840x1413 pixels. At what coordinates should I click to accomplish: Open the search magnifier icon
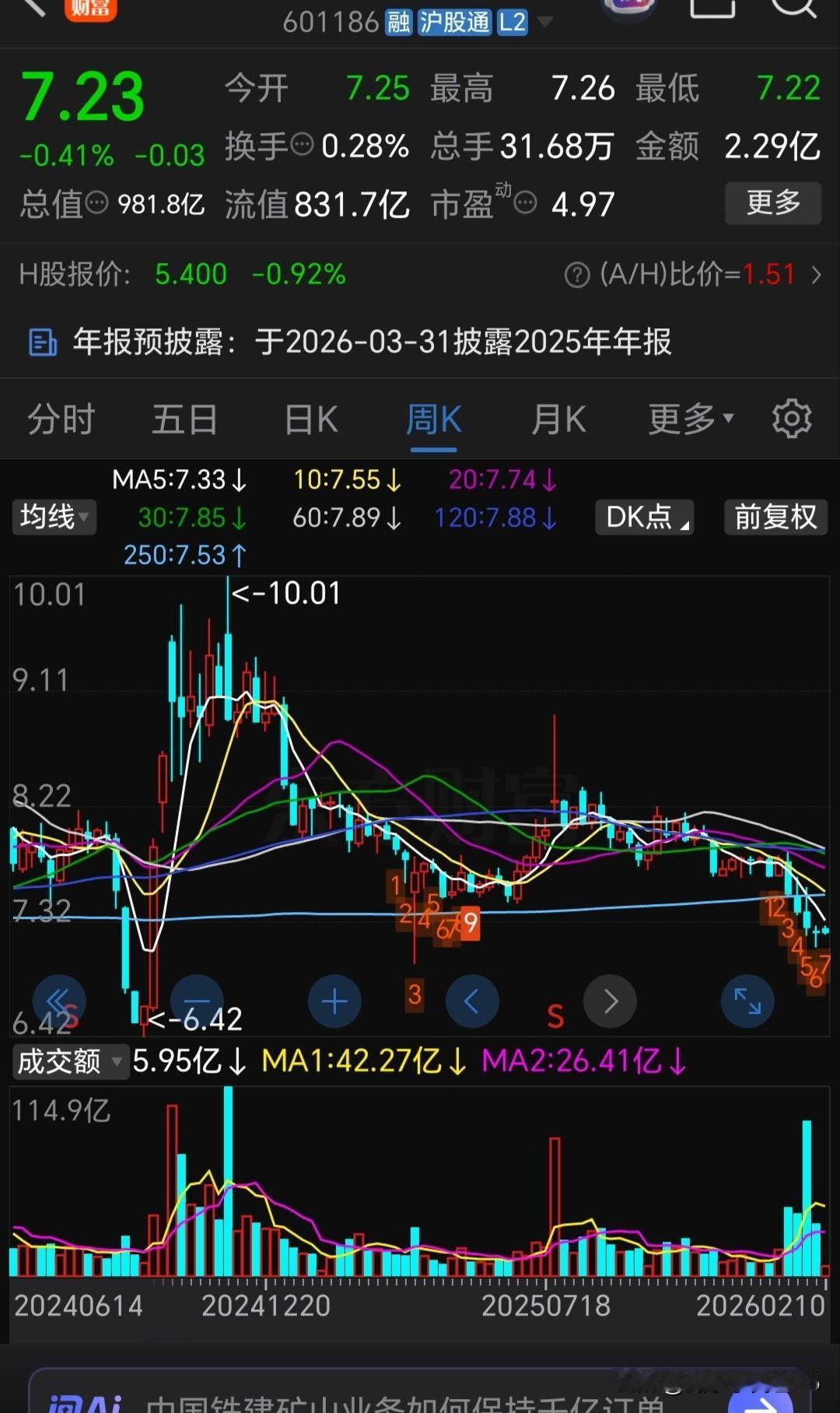click(794, 6)
